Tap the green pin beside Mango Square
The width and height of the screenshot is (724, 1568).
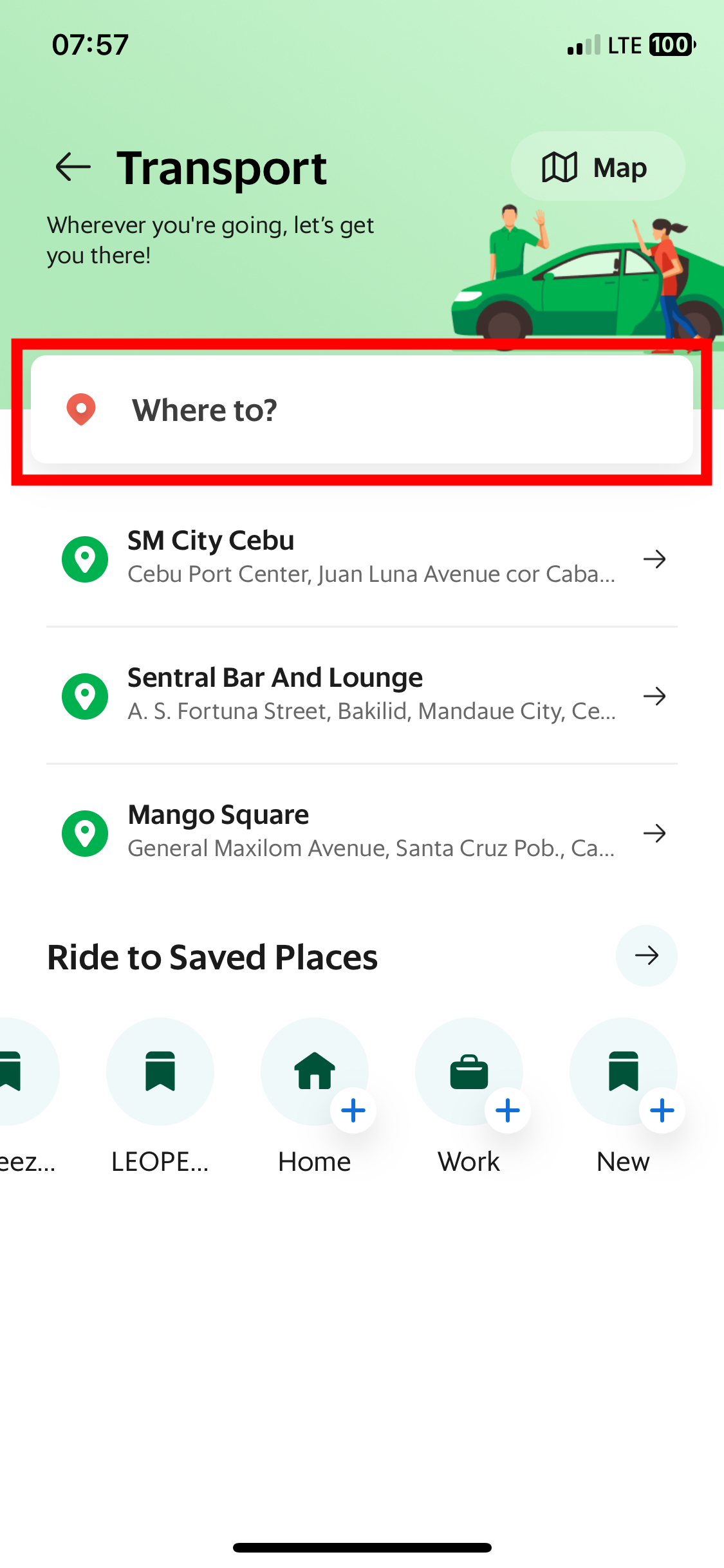84,832
